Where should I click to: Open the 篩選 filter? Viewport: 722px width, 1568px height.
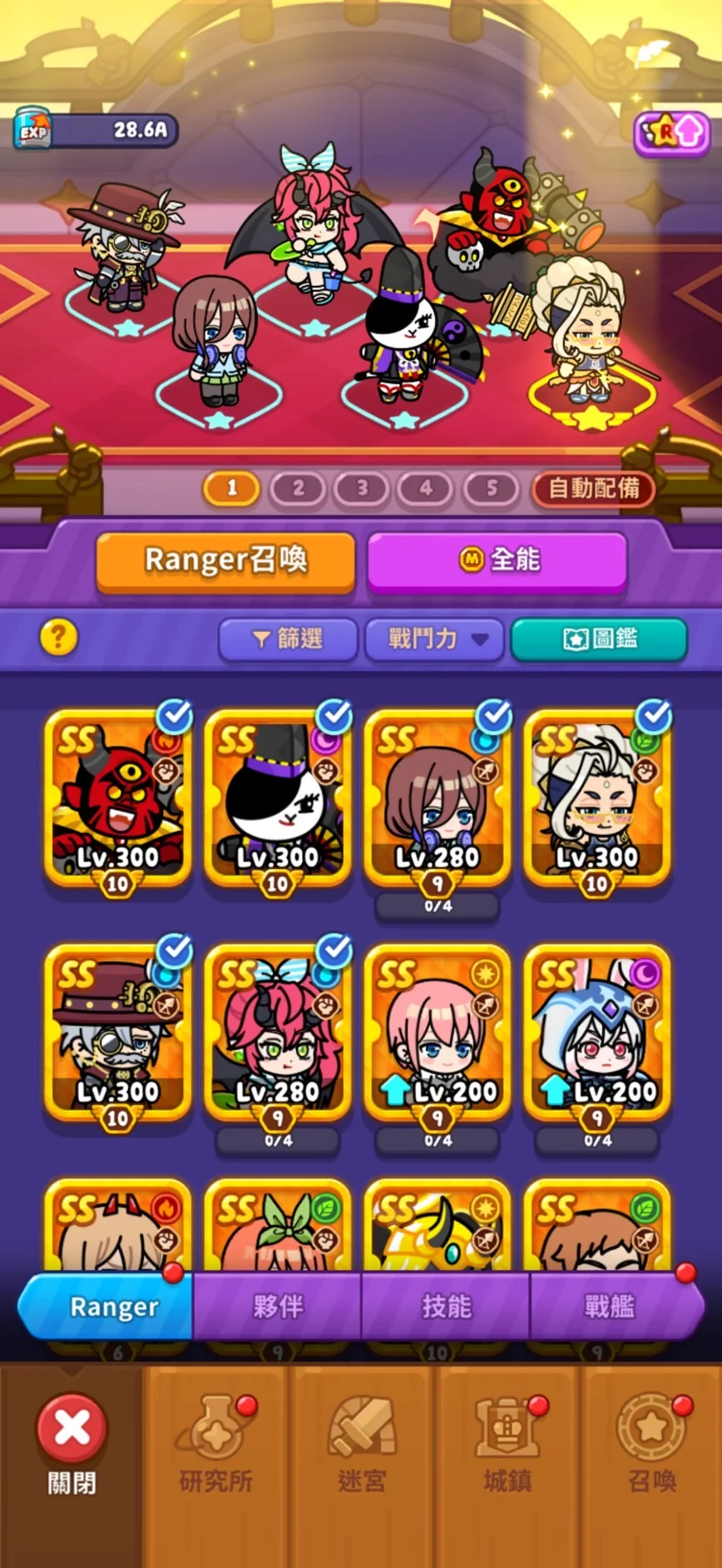point(288,639)
